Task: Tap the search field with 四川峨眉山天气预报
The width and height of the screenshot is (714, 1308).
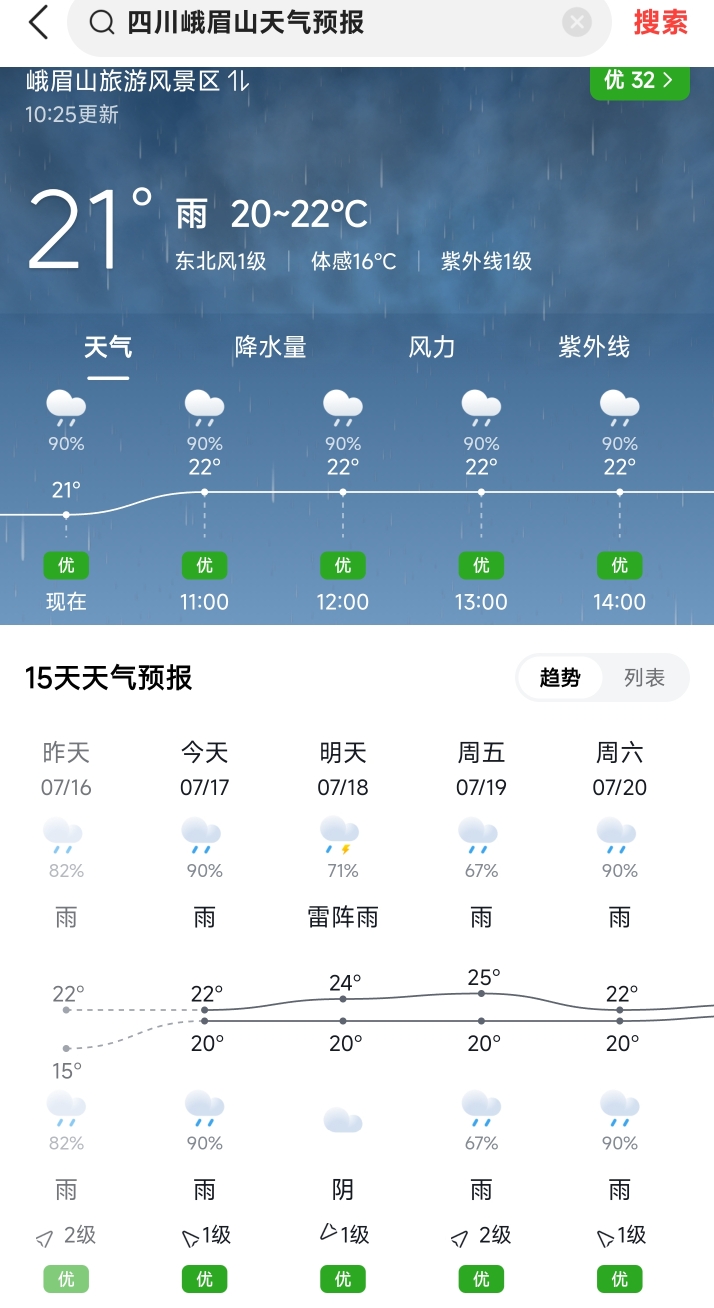Action: click(320, 22)
